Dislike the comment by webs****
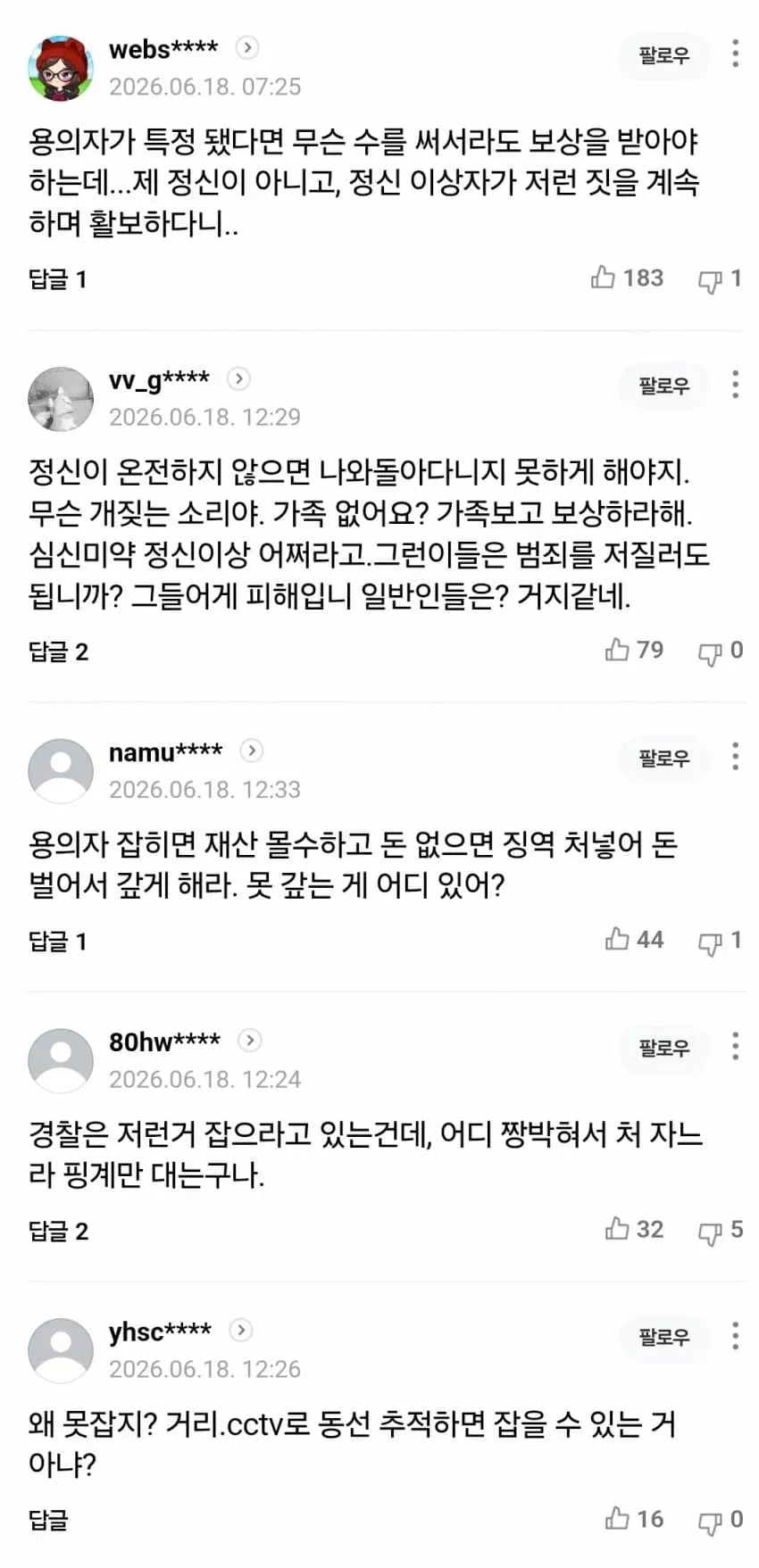Image resolution: width=759 pixels, height=1568 pixels. pyautogui.click(x=720, y=279)
